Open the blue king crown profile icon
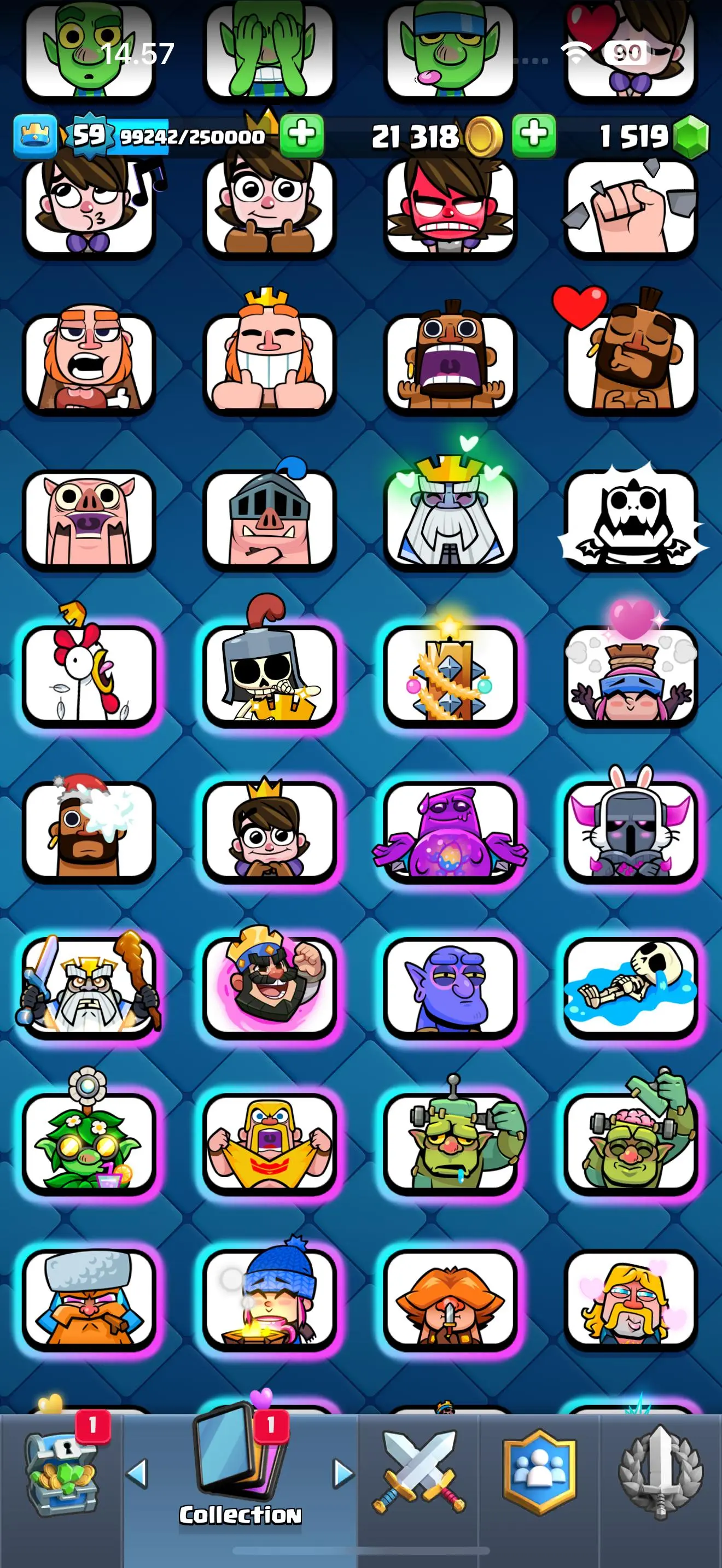The height and width of the screenshot is (1568, 722). (x=36, y=135)
